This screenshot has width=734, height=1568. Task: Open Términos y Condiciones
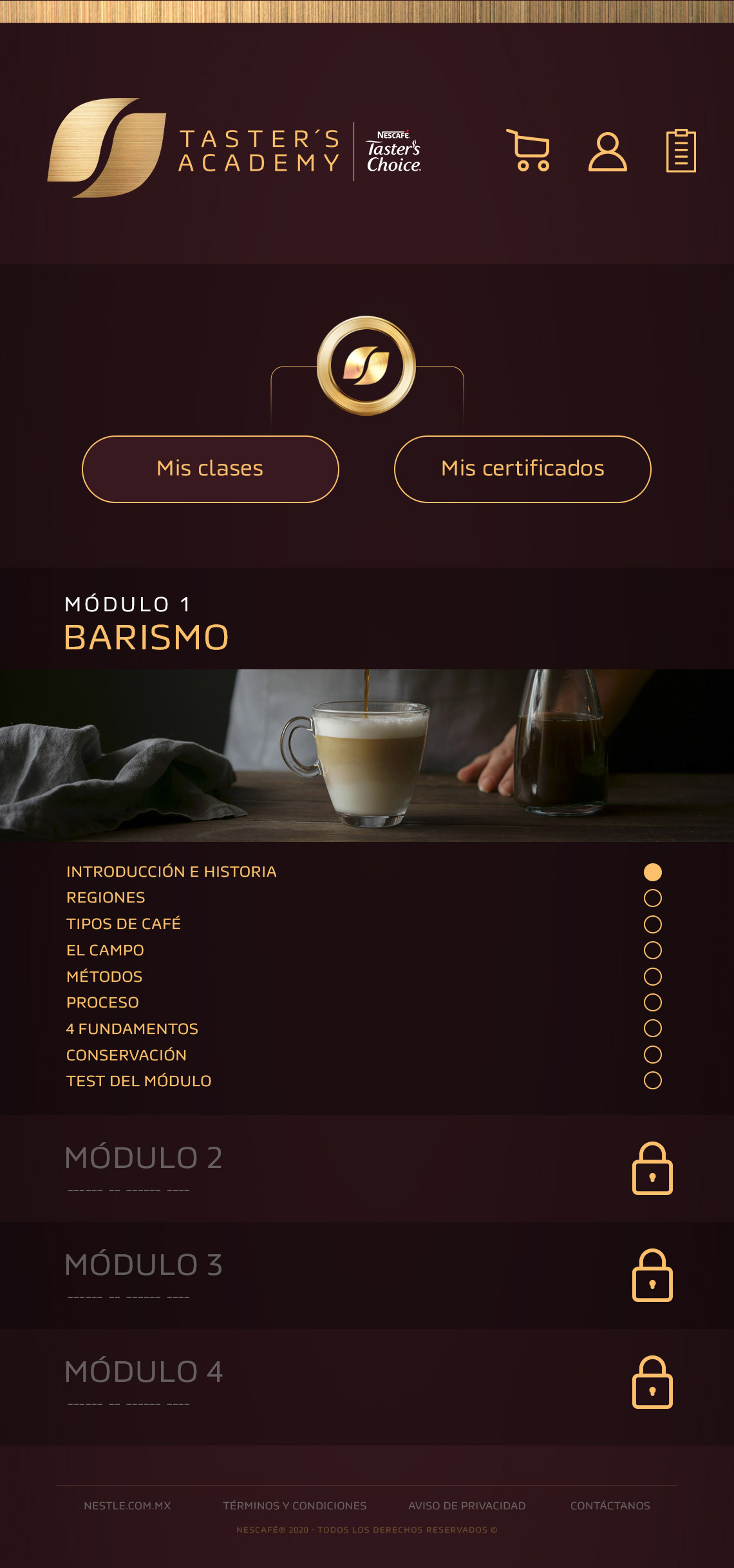click(x=295, y=1506)
